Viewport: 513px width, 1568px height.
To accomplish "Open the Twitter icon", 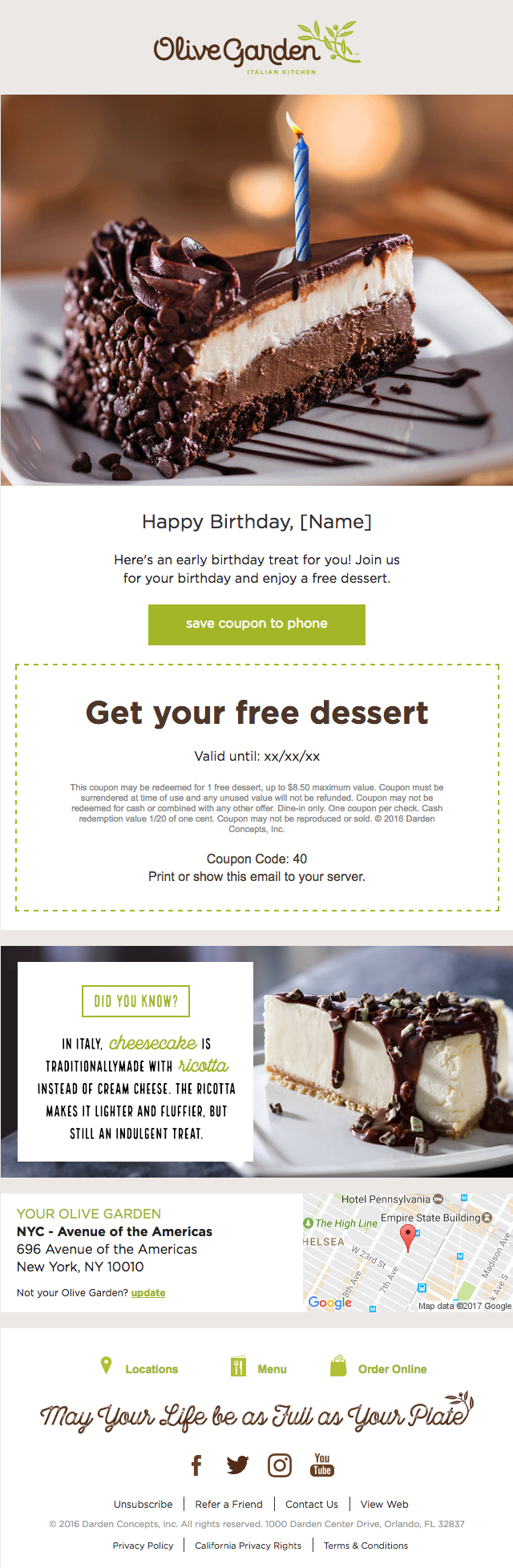I will 237,1465.
